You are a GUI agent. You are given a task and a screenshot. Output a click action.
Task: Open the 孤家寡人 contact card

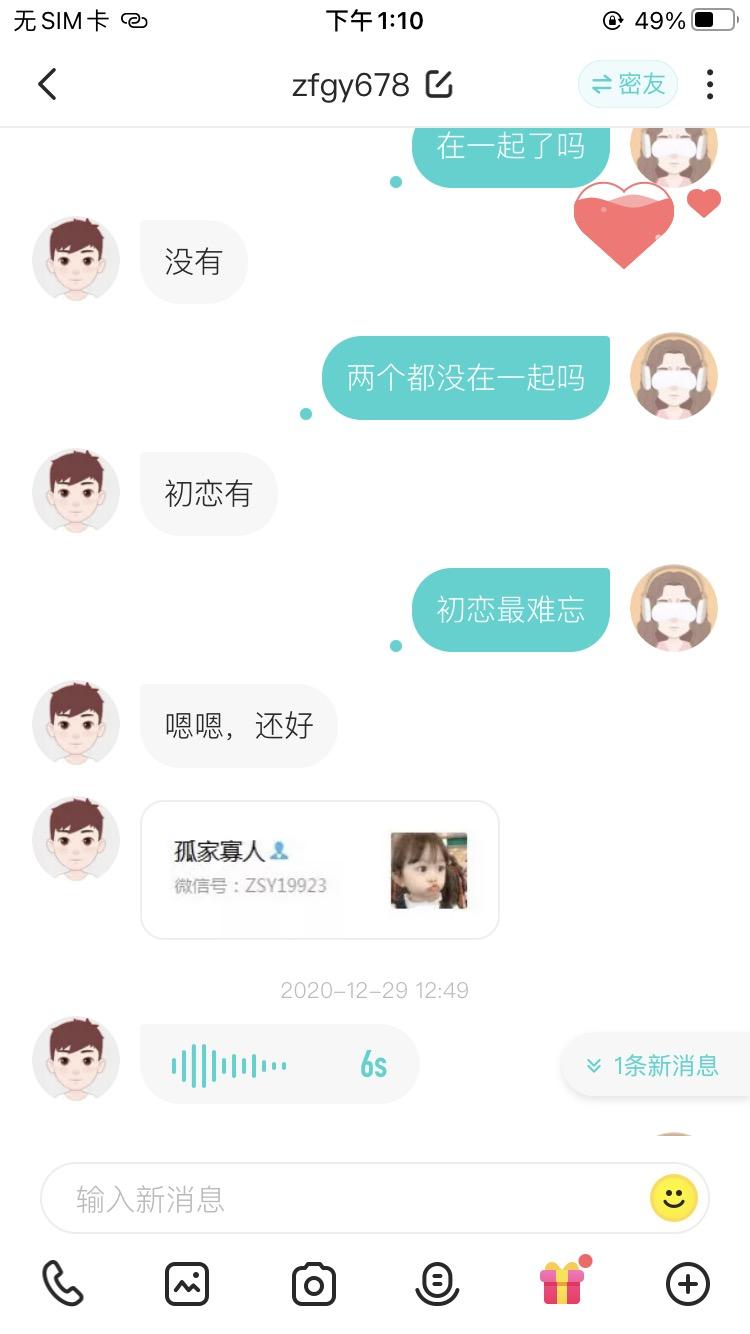pyautogui.click(x=320, y=870)
